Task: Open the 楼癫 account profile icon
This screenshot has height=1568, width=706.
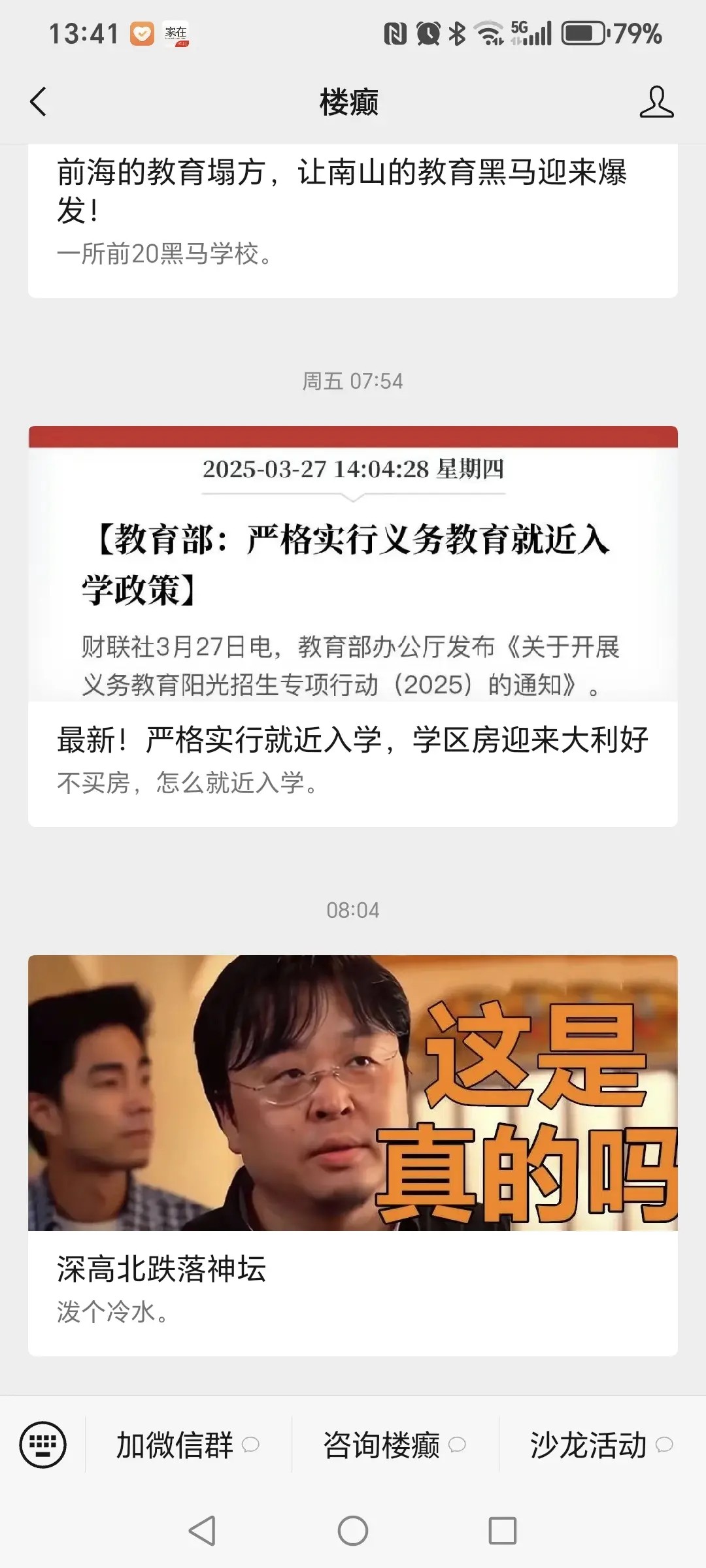Action: [x=656, y=102]
